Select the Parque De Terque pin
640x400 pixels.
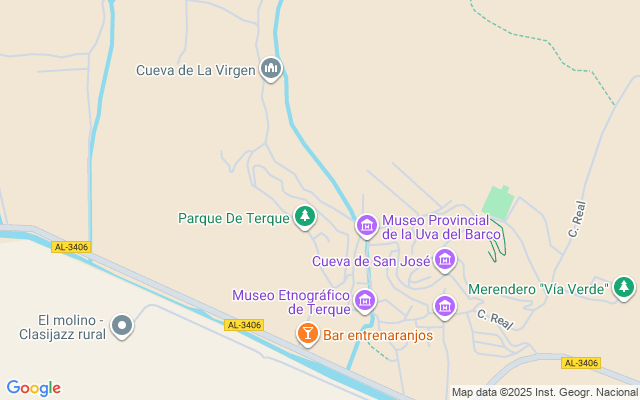(305, 217)
